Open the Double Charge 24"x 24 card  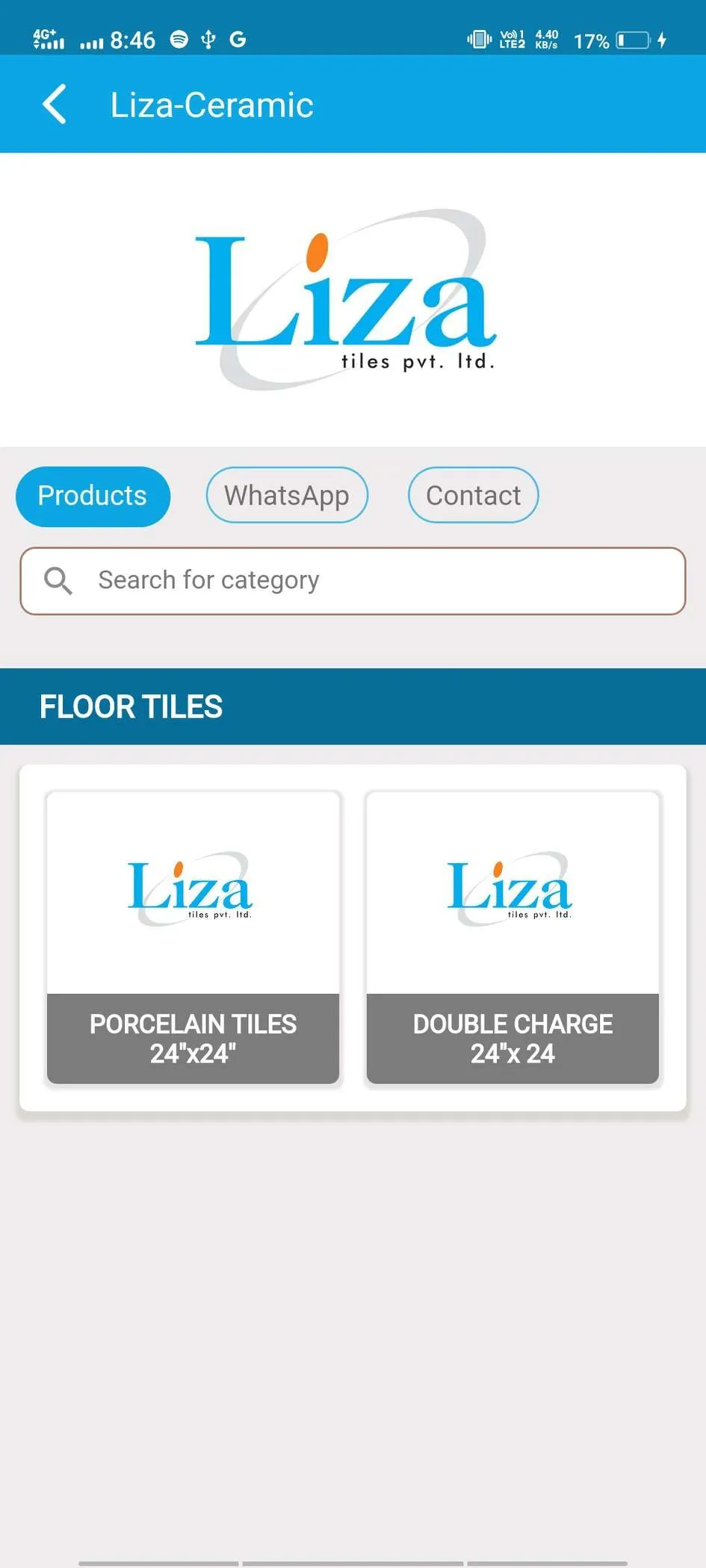coord(513,938)
